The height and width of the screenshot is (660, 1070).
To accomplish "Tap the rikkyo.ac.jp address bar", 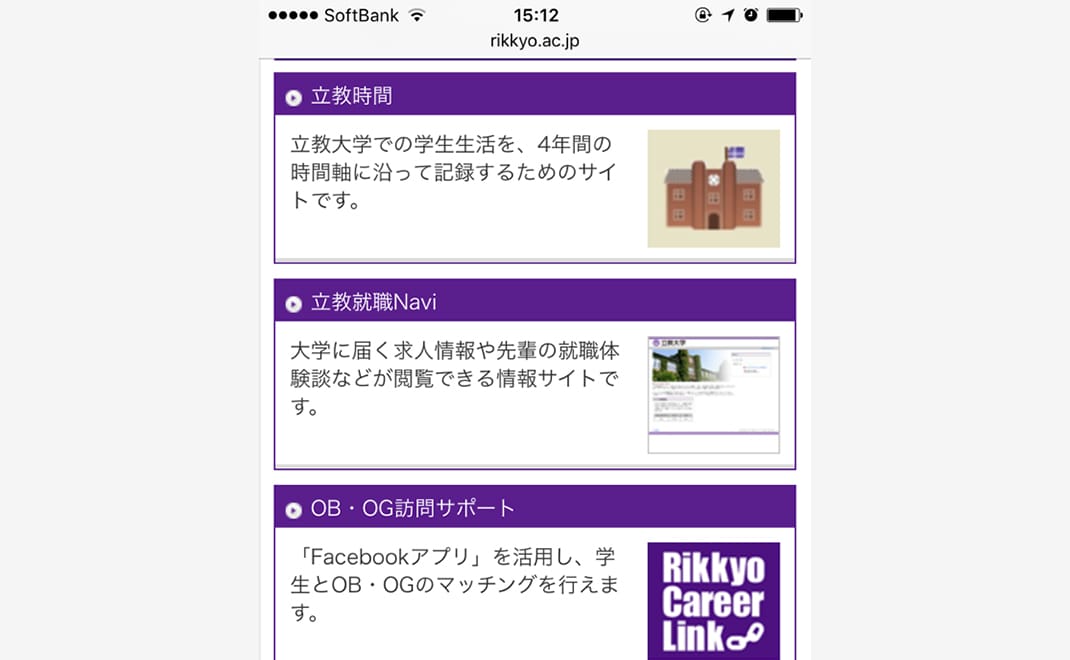I will coord(535,41).
